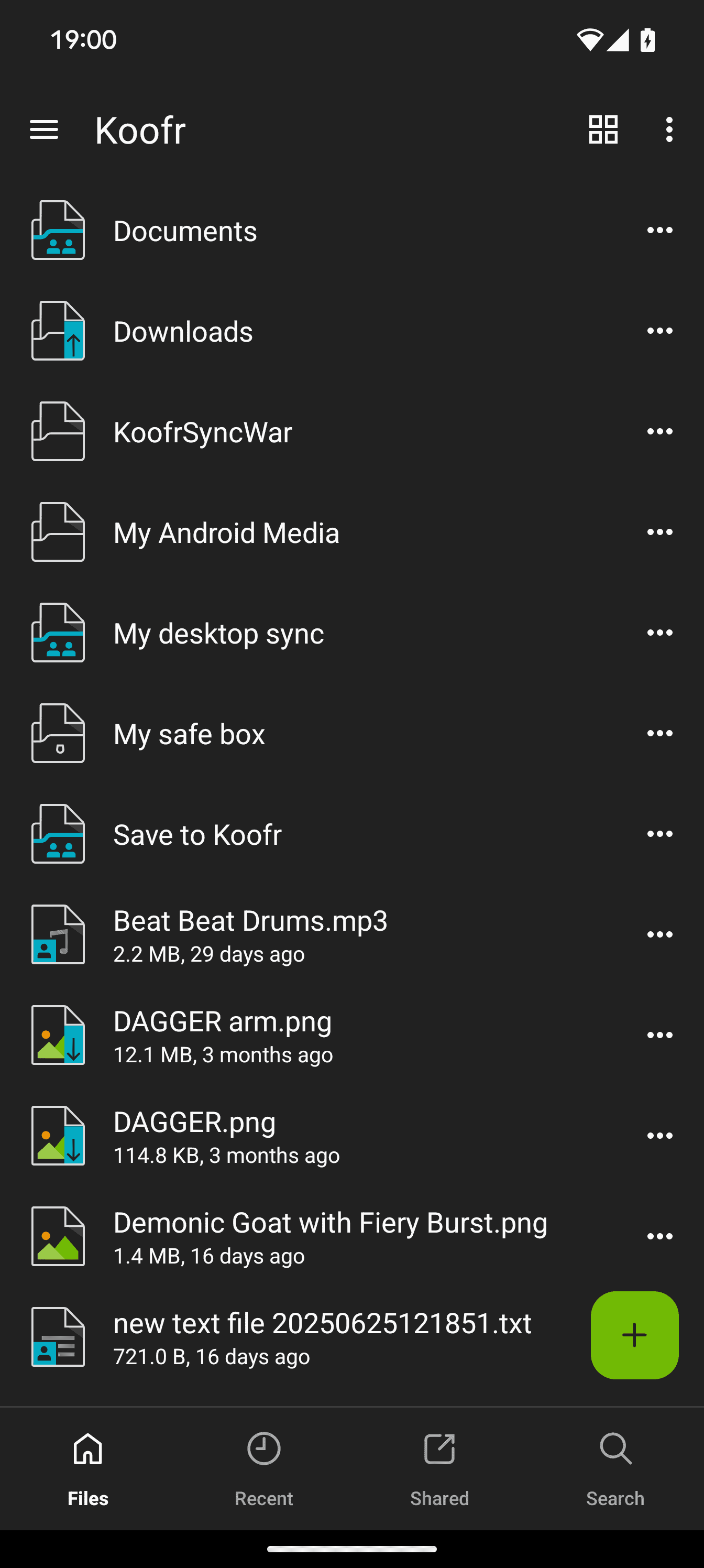Screen dimensions: 704x1568
Task: Switch to the Recent tab
Action: (x=263, y=1469)
